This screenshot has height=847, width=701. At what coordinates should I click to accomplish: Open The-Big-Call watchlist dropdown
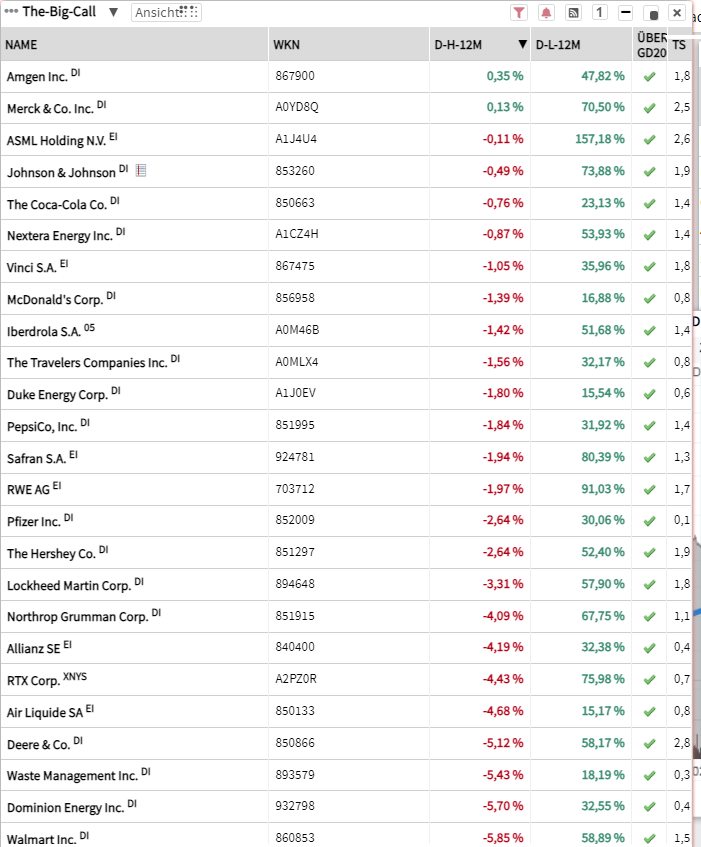click(113, 12)
